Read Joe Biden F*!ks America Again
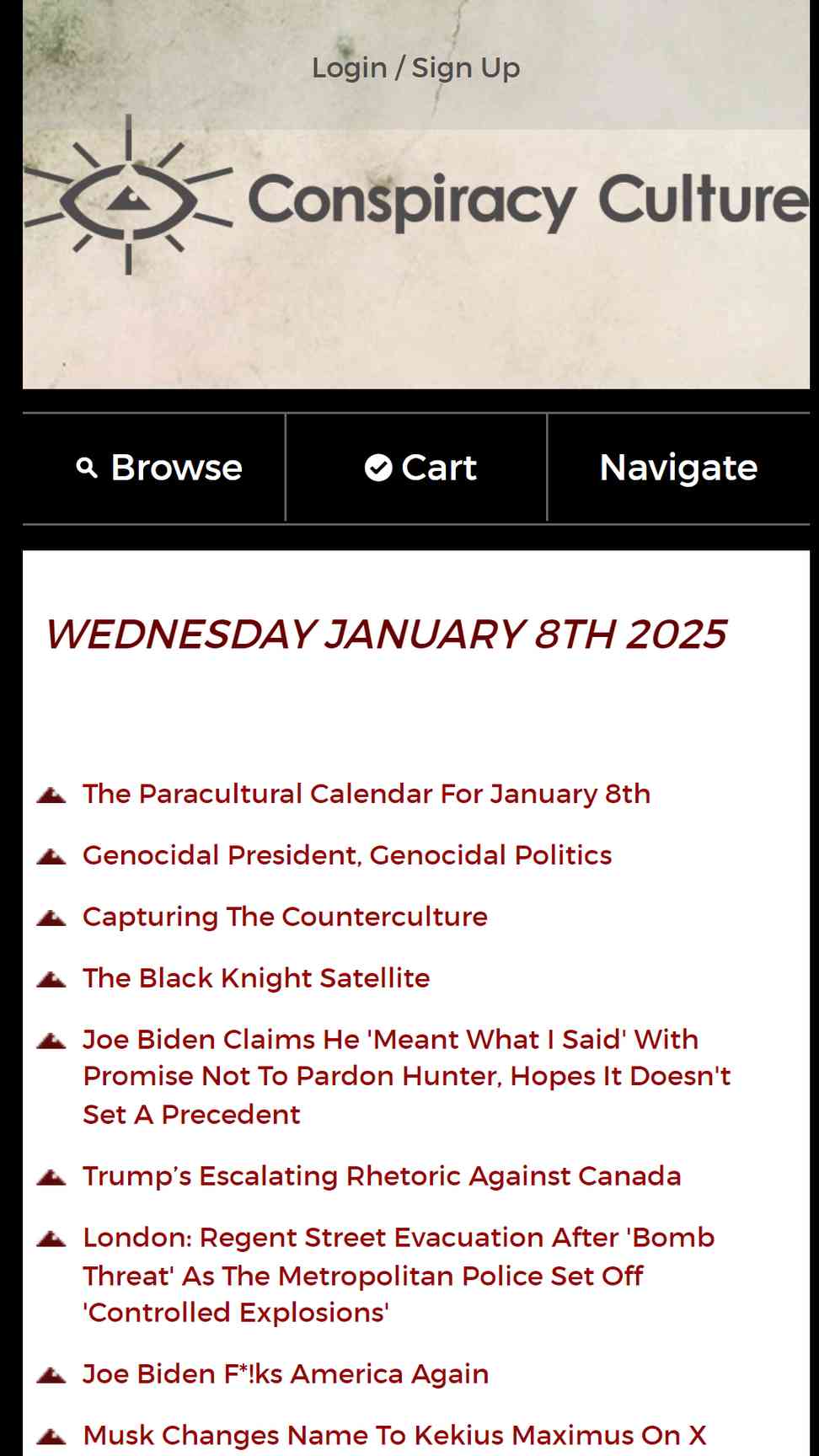 tap(286, 1374)
